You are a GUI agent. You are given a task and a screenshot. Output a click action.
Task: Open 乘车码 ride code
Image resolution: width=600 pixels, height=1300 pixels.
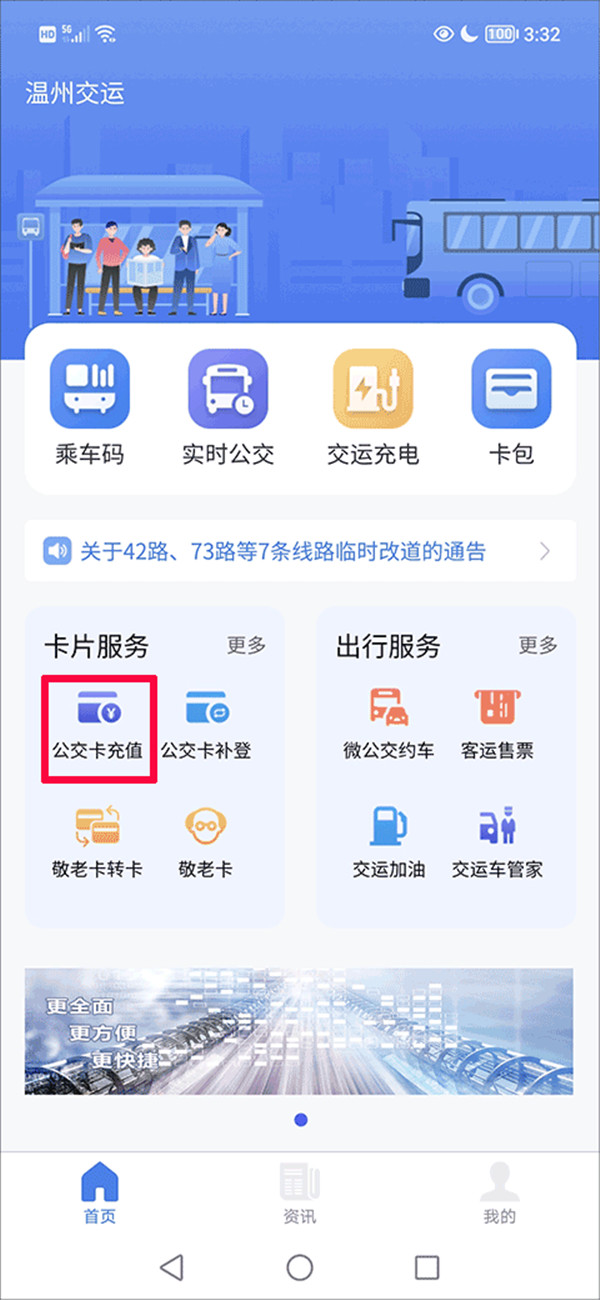(x=90, y=407)
